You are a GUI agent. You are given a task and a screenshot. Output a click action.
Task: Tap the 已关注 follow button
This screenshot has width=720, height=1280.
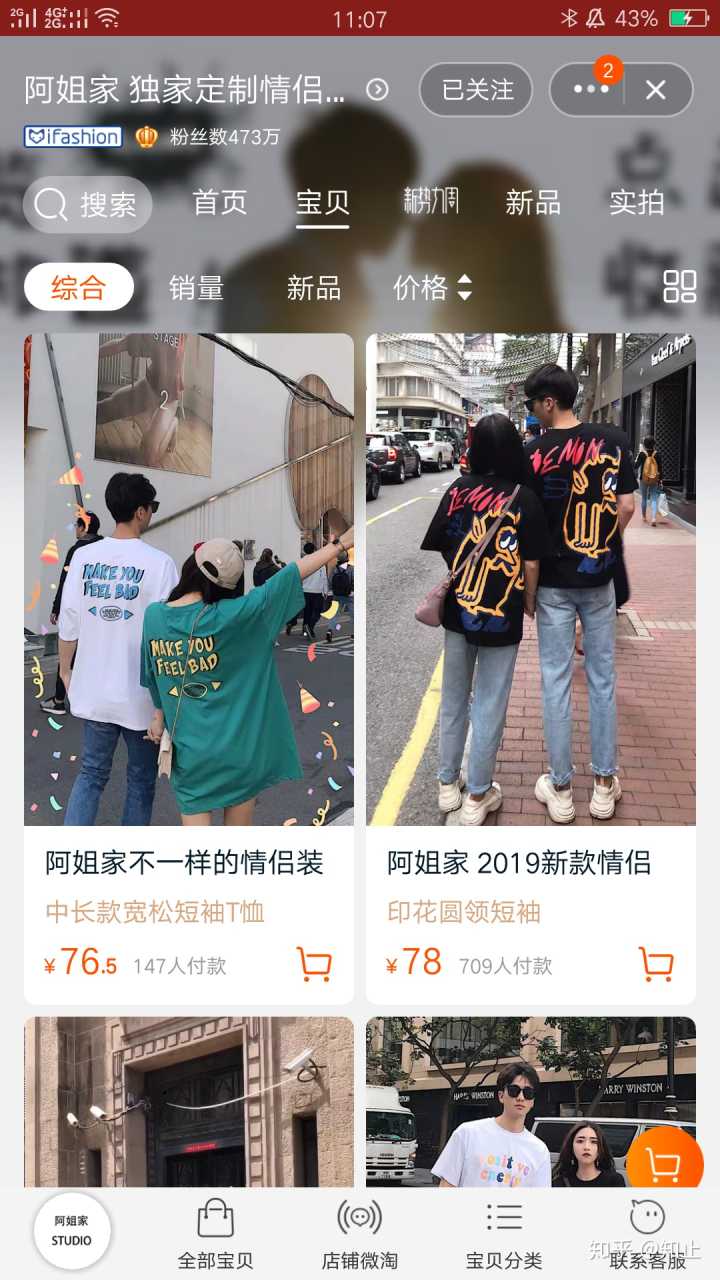point(478,90)
